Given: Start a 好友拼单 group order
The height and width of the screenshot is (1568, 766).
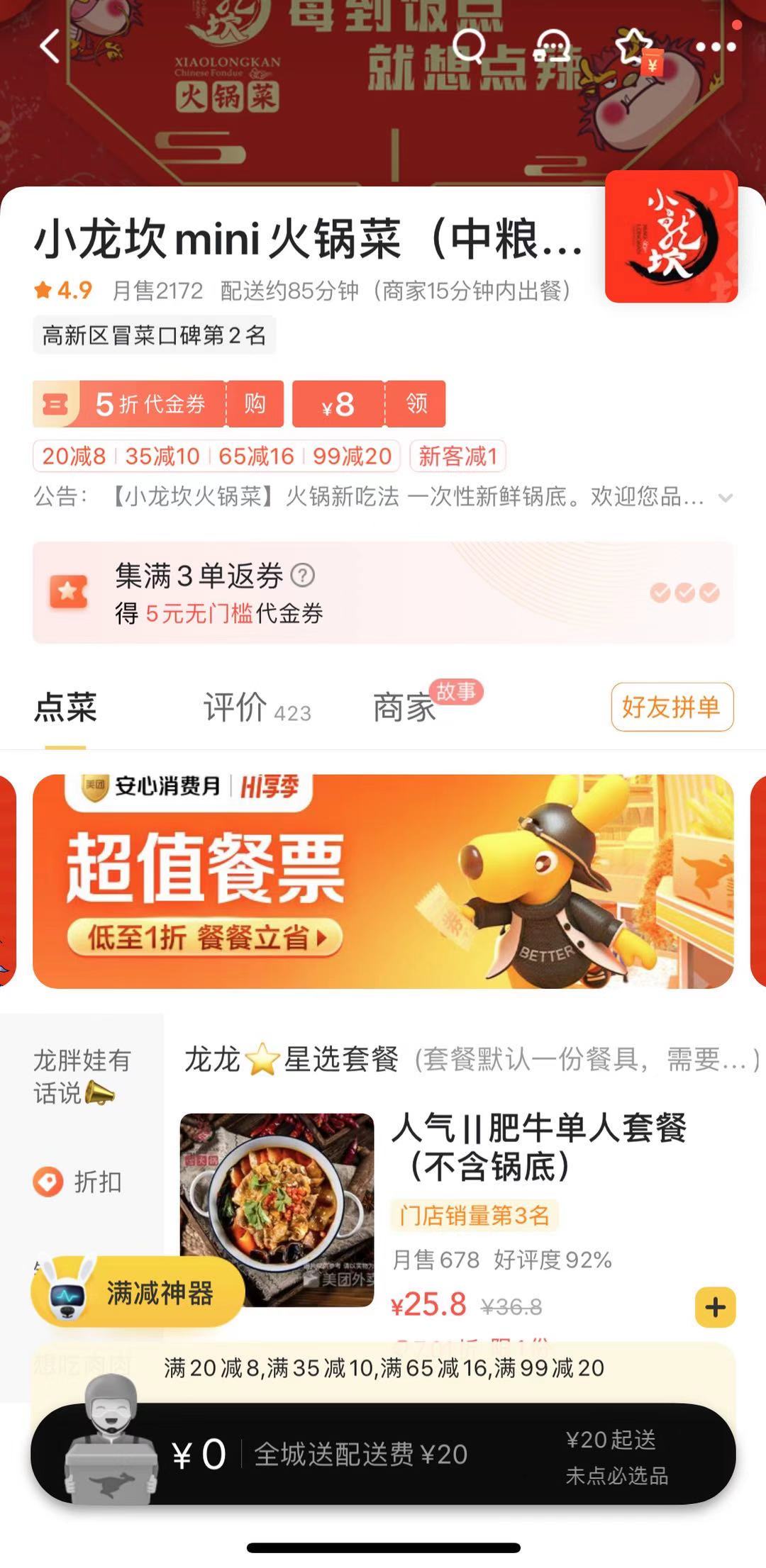Looking at the screenshot, I should [x=672, y=707].
